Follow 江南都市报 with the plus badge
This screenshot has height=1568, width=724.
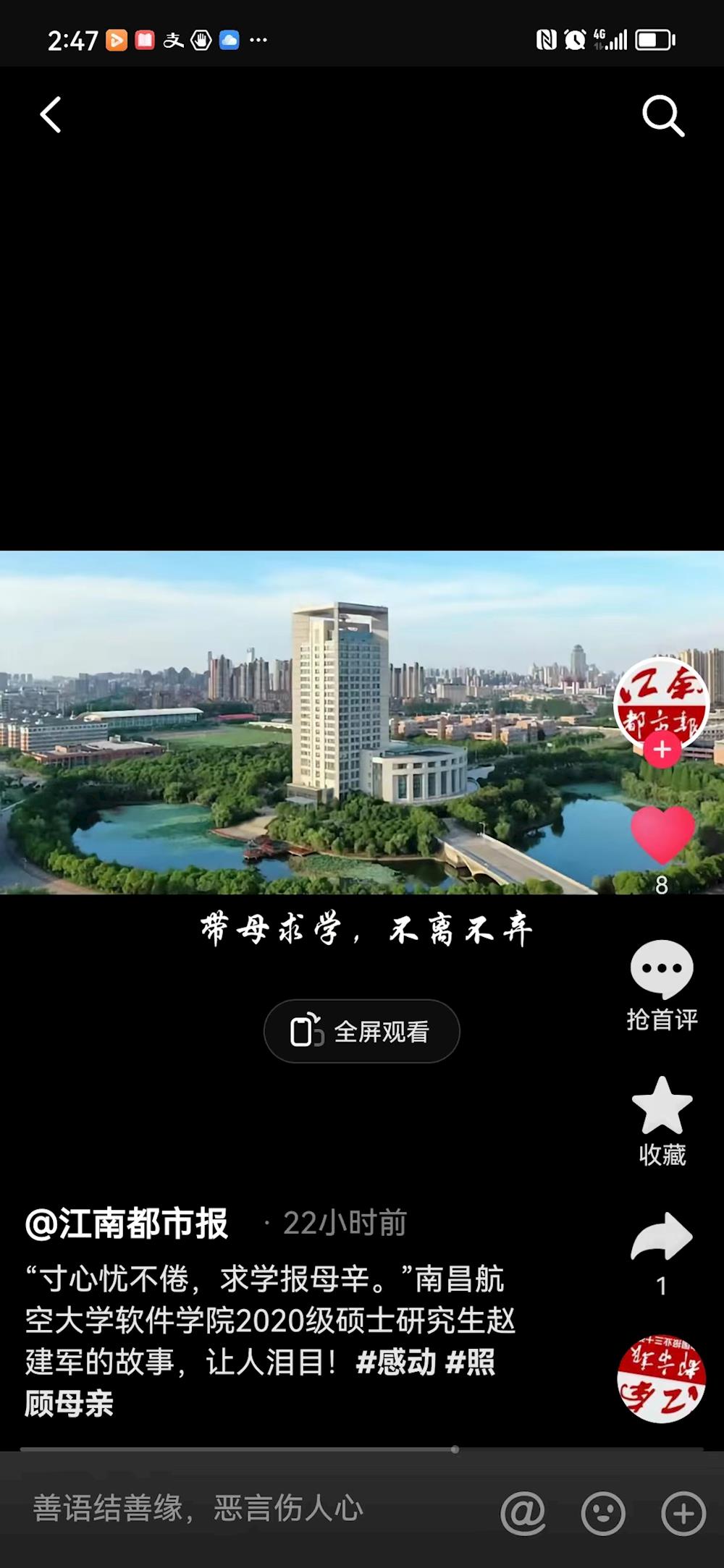pyautogui.click(x=662, y=750)
